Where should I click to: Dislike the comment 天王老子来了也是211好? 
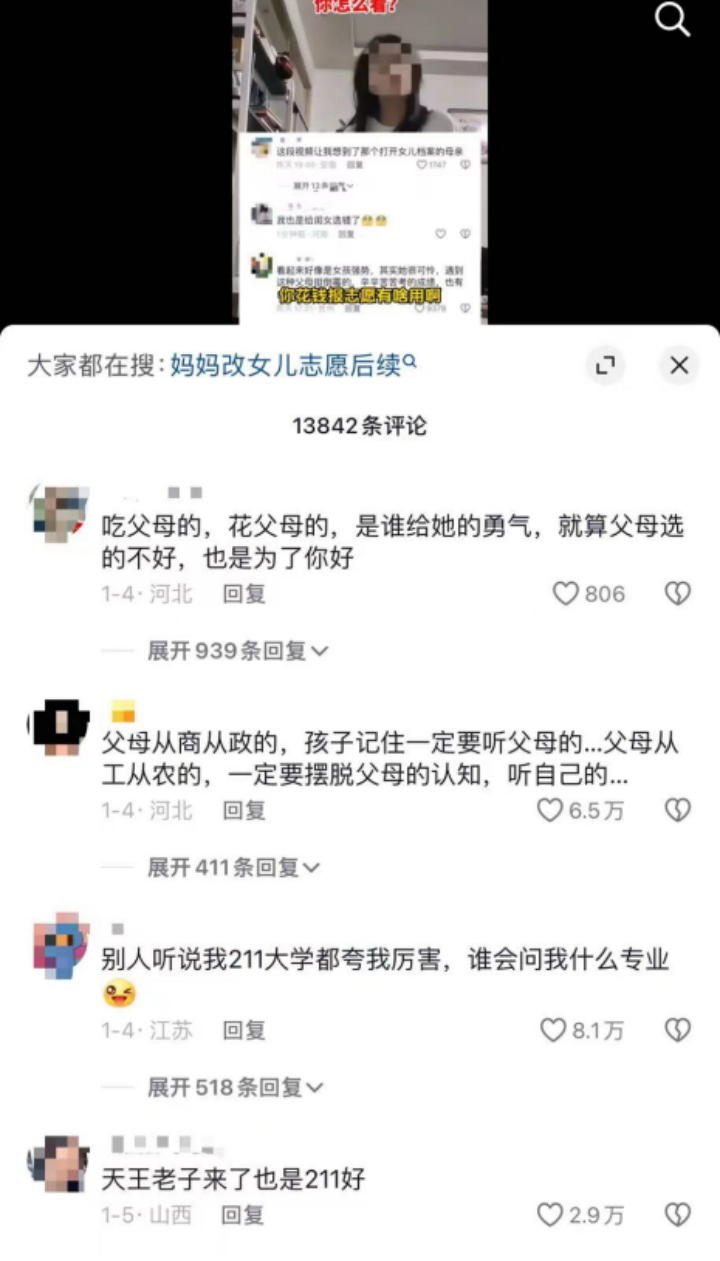(x=678, y=1215)
